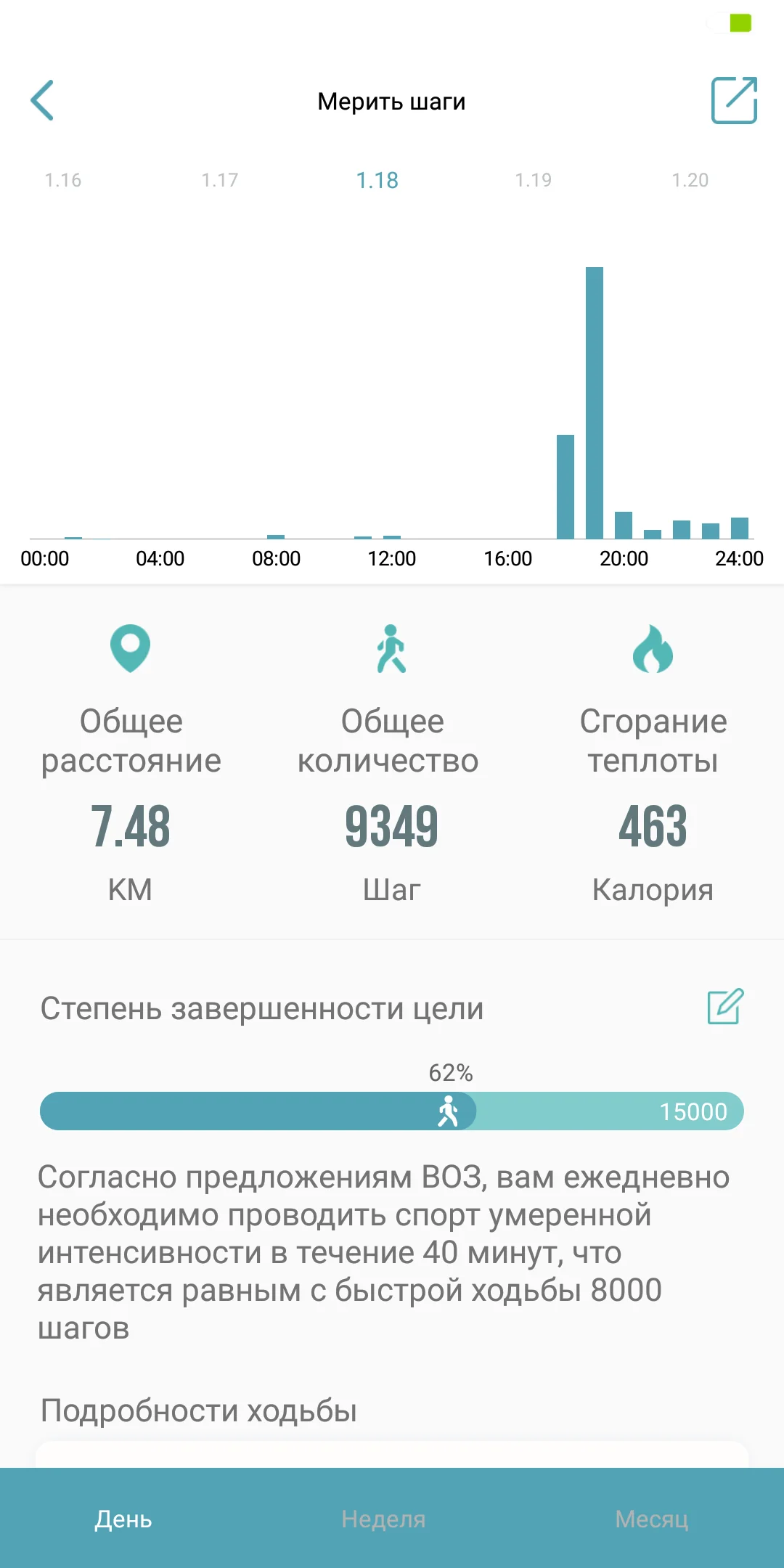Select date 1.19
784x1568 pixels.
point(534,180)
